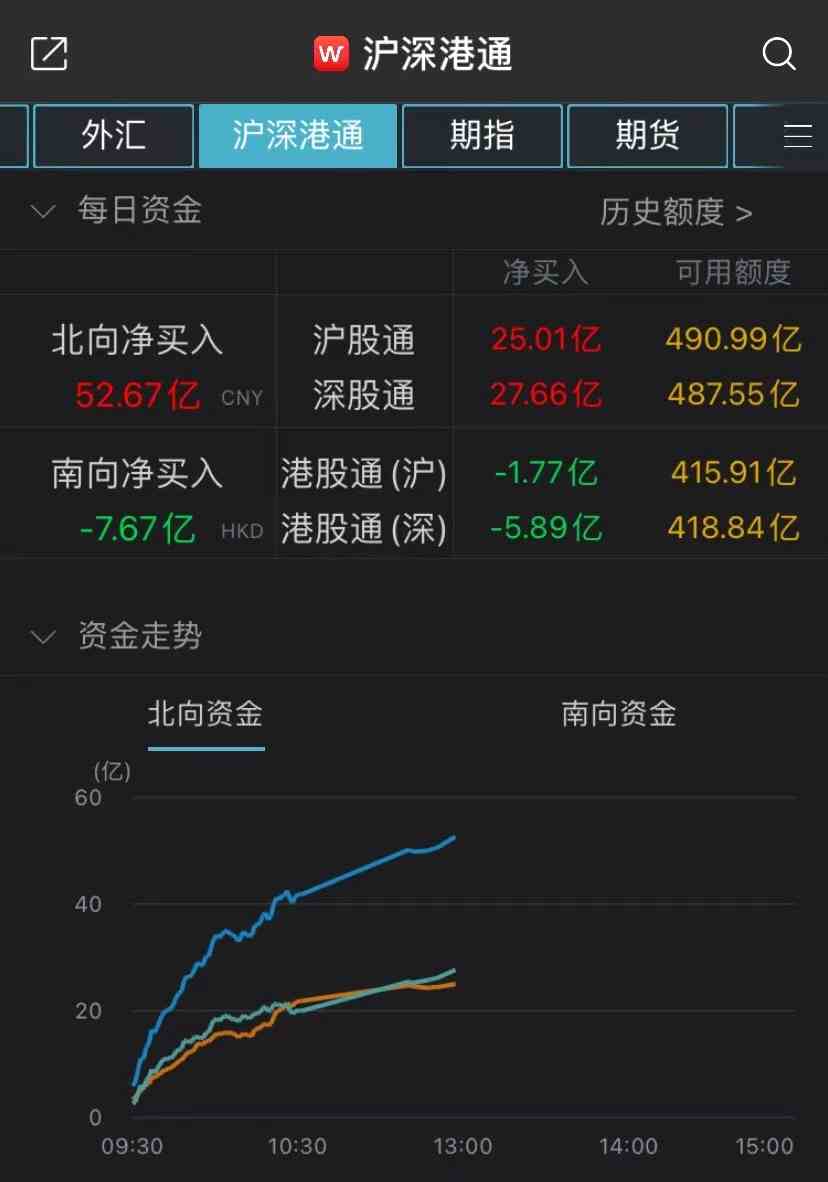This screenshot has height=1182, width=828.
Task: Open 历史额度 history link
Action: [x=676, y=212]
